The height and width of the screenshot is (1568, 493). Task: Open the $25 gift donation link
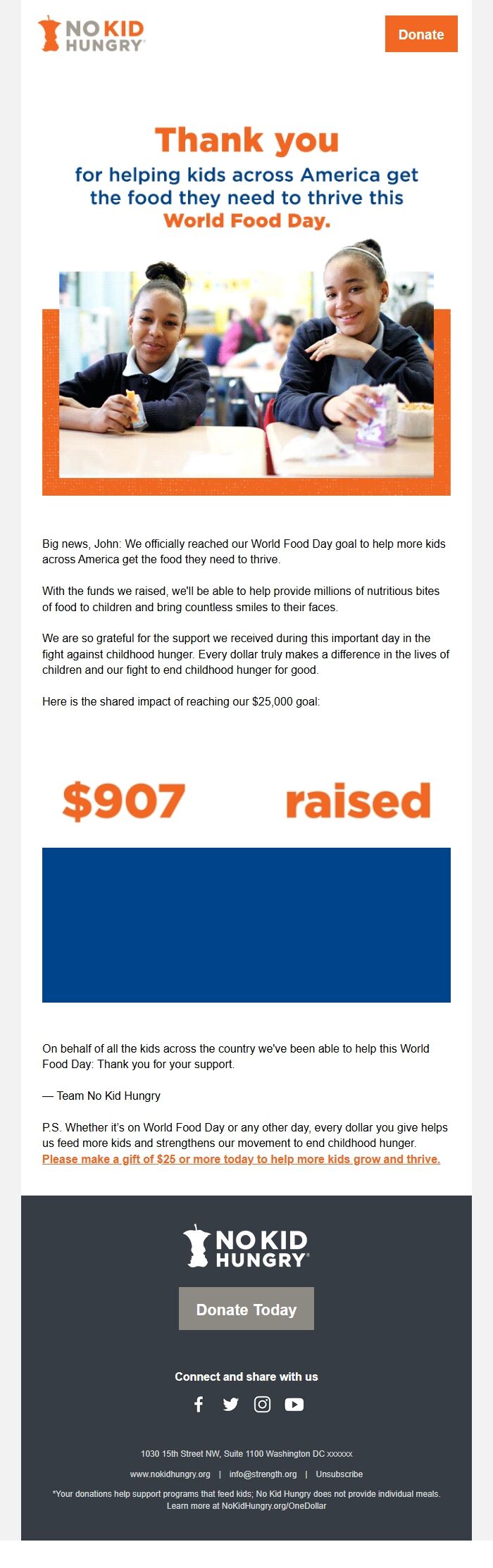[241, 1159]
